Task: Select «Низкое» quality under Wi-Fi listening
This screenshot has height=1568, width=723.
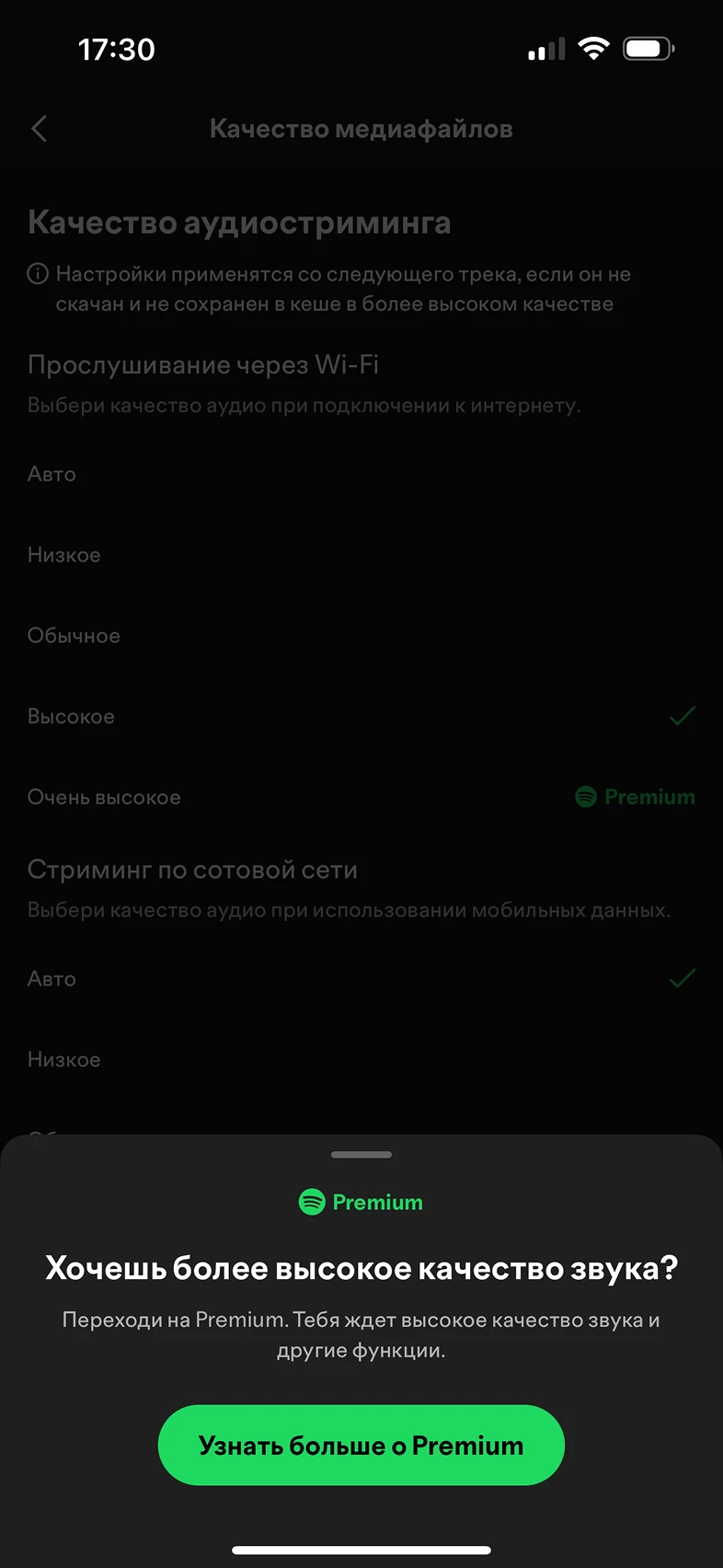Action: (361, 555)
